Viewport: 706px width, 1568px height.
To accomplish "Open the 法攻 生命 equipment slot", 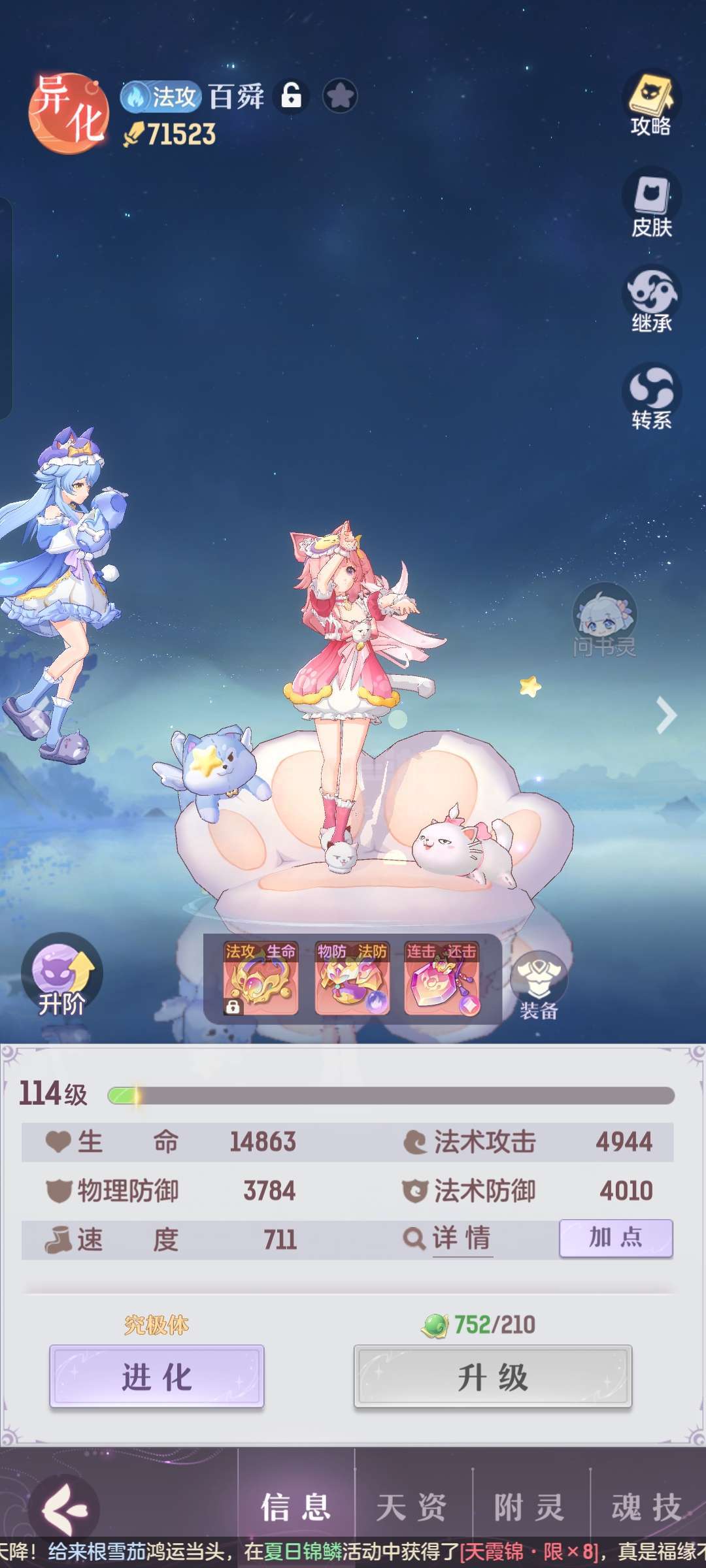I will (261, 978).
